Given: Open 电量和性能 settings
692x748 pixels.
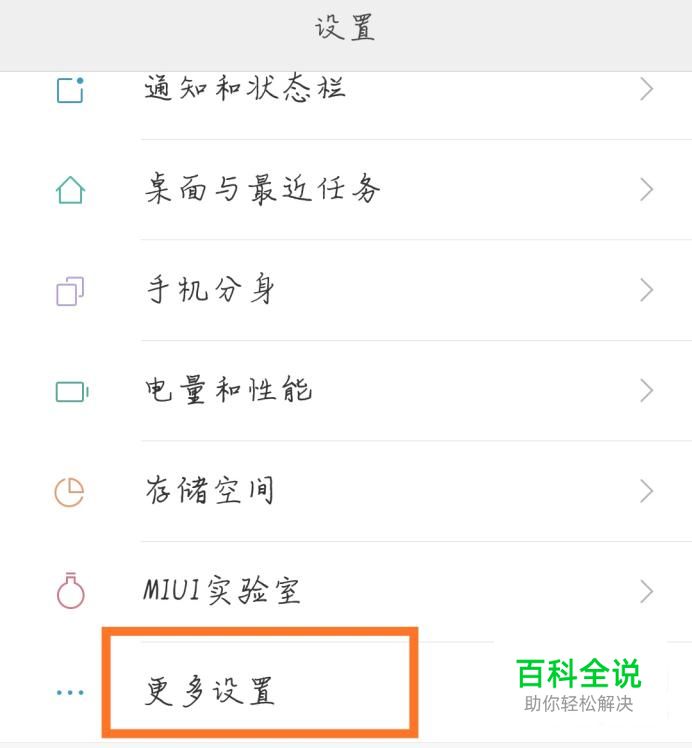Looking at the screenshot, I should (x=228, y=390).
